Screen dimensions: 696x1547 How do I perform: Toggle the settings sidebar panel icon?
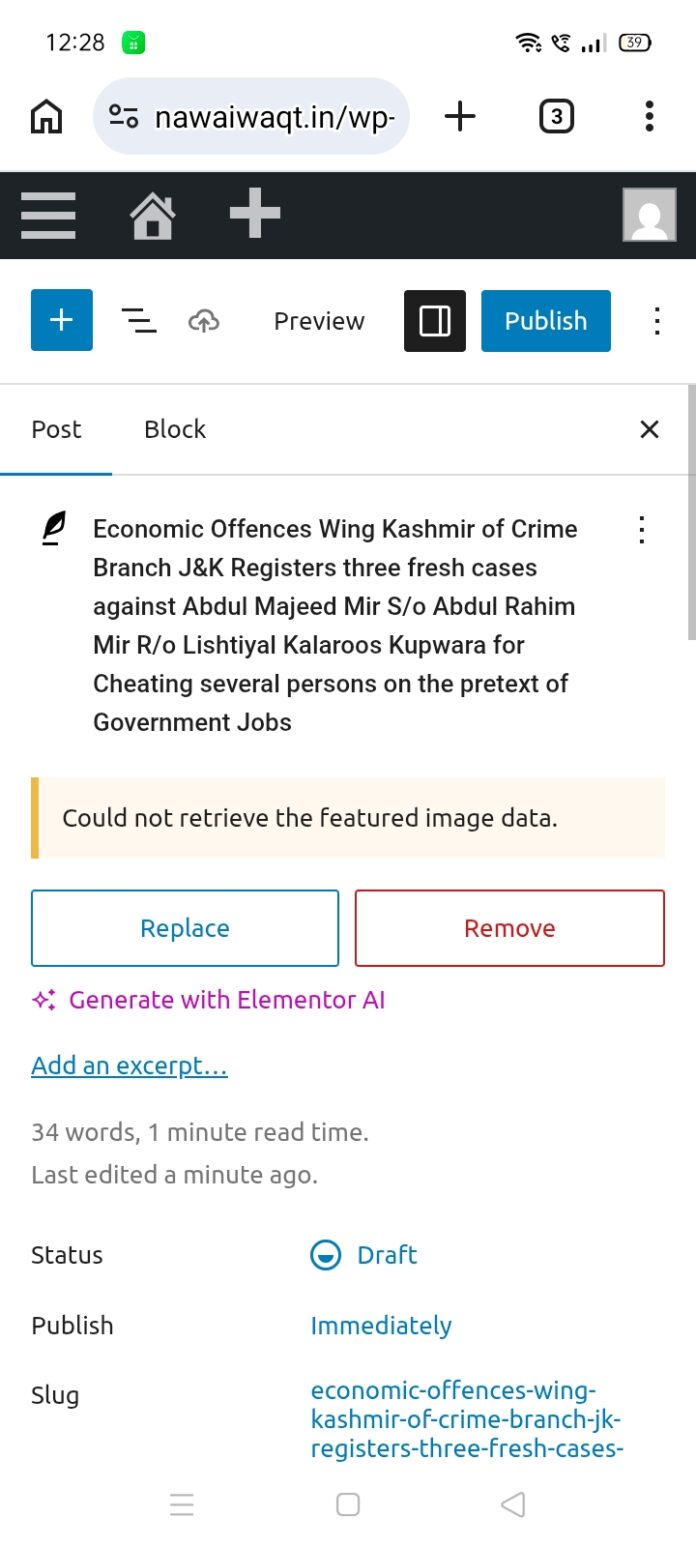click(435, 321)
